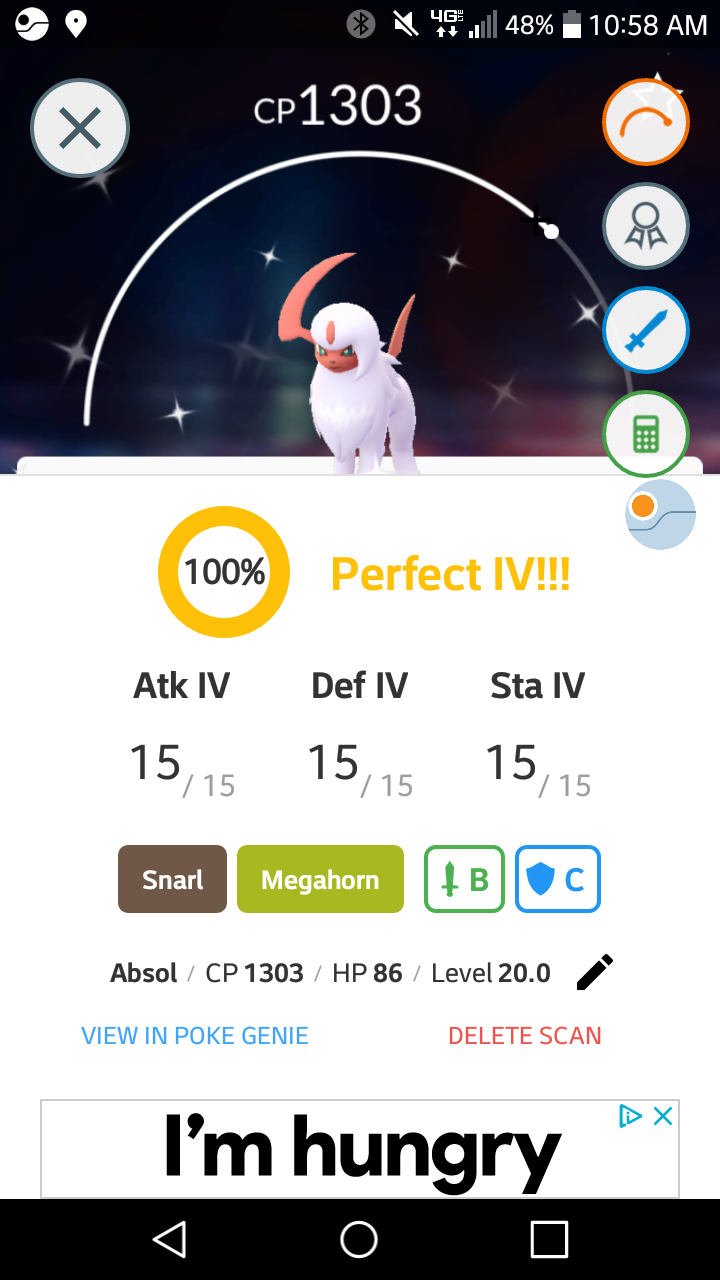This screenshot has height=1280, width=720.
Task: Select the Snarl move chip
Action: pos(172,879)
